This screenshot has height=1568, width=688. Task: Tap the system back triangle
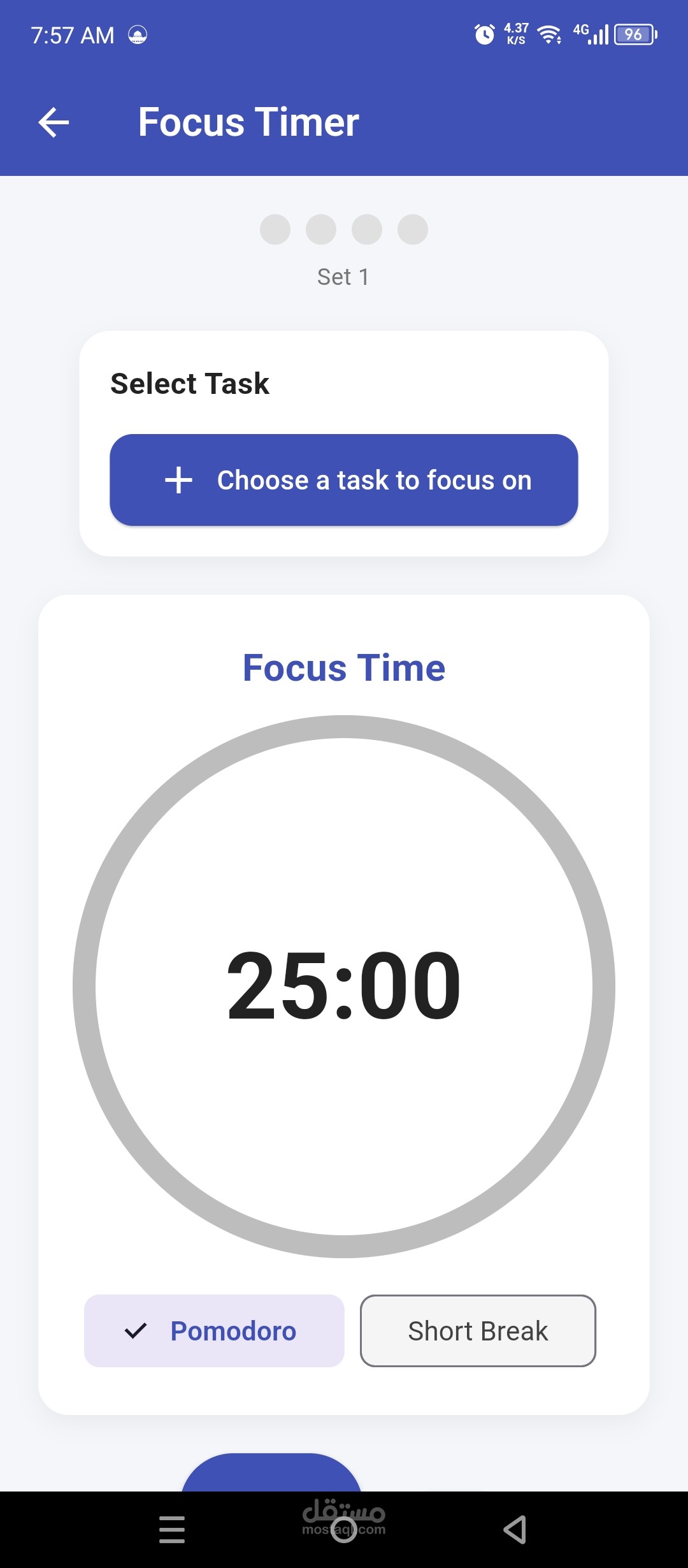pyautogui.click(x=515, y=1530)
